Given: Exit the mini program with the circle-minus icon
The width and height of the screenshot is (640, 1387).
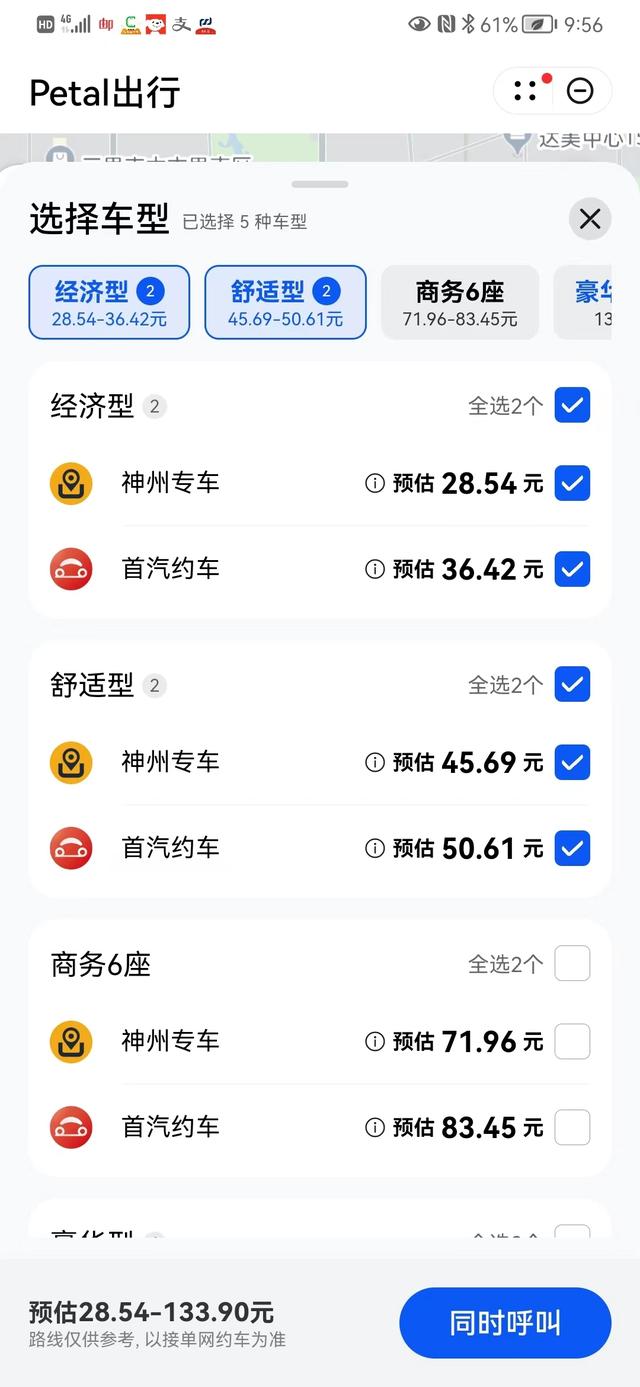Looking at the screenshot, I should (x=580, y=91).
